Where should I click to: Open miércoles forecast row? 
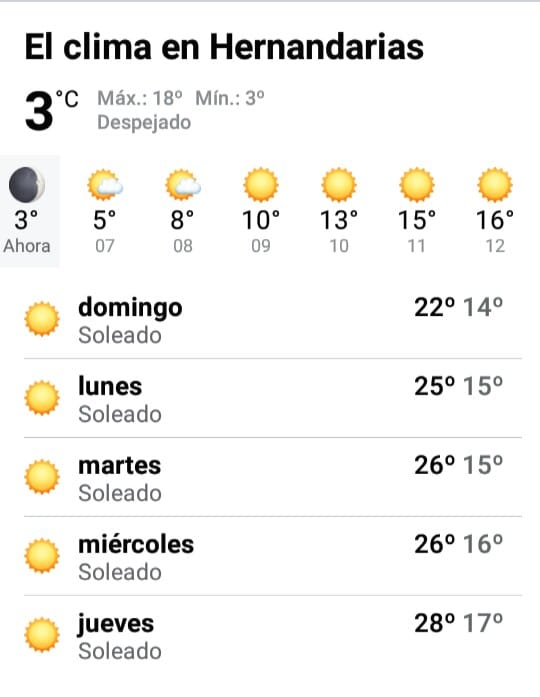(273, 557)
